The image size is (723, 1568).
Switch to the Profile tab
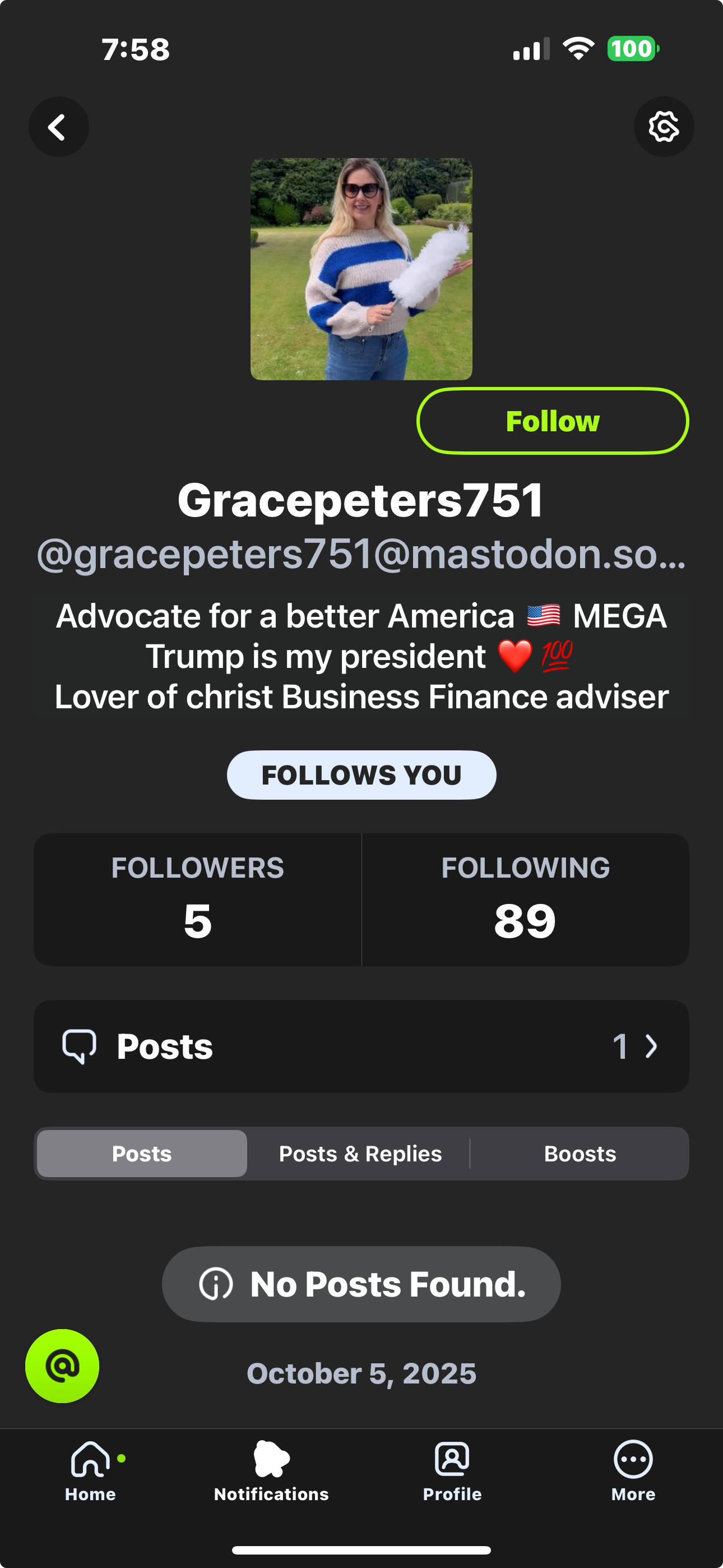pyautogui.click(x=452, y=1470)
